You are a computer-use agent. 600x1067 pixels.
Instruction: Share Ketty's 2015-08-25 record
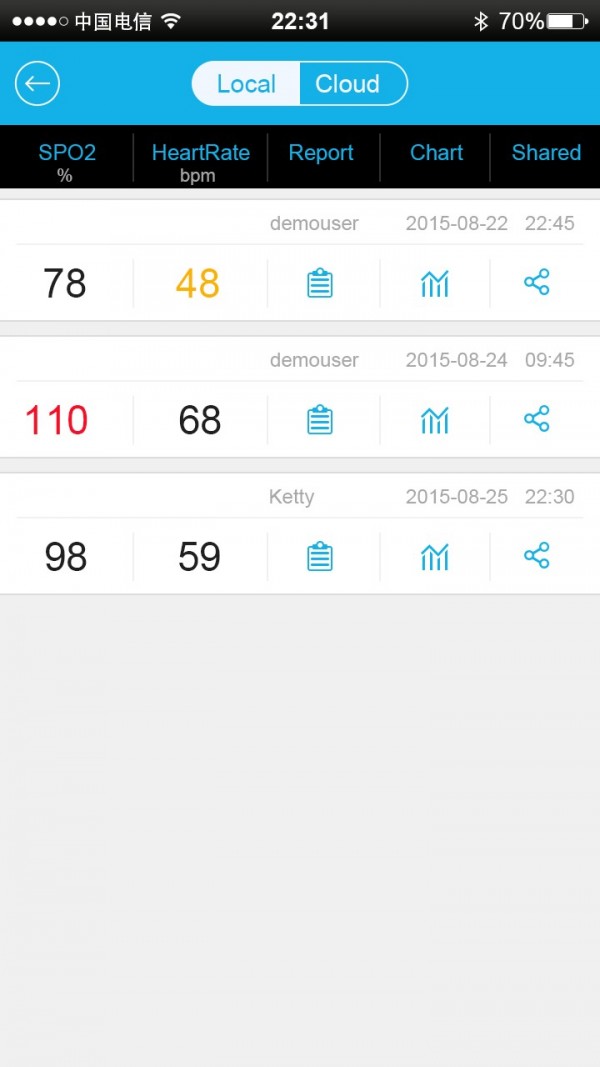point(537,556)
